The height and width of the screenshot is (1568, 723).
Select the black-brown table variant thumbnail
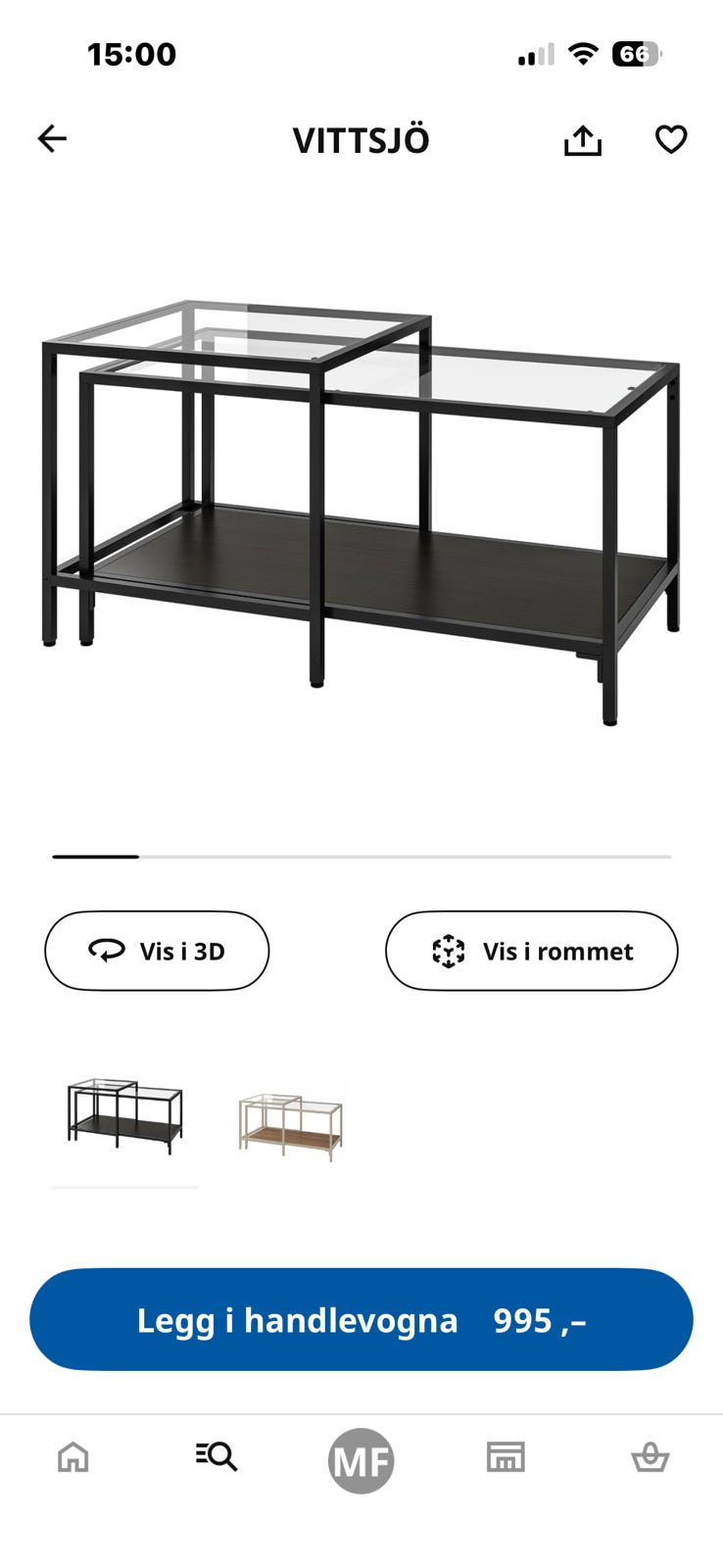[x=125, y=1116]
